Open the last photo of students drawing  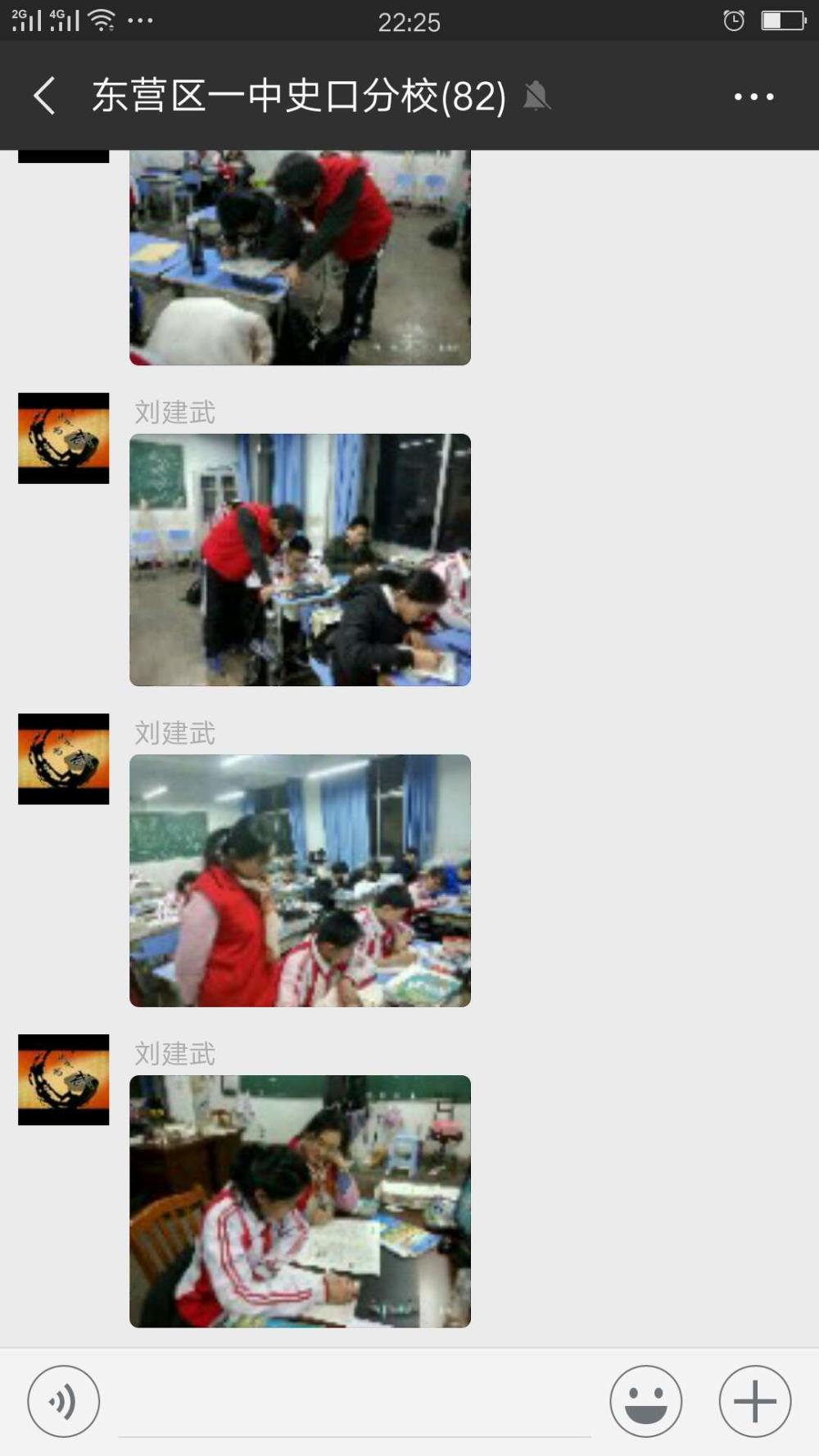tap(300, 1201)
